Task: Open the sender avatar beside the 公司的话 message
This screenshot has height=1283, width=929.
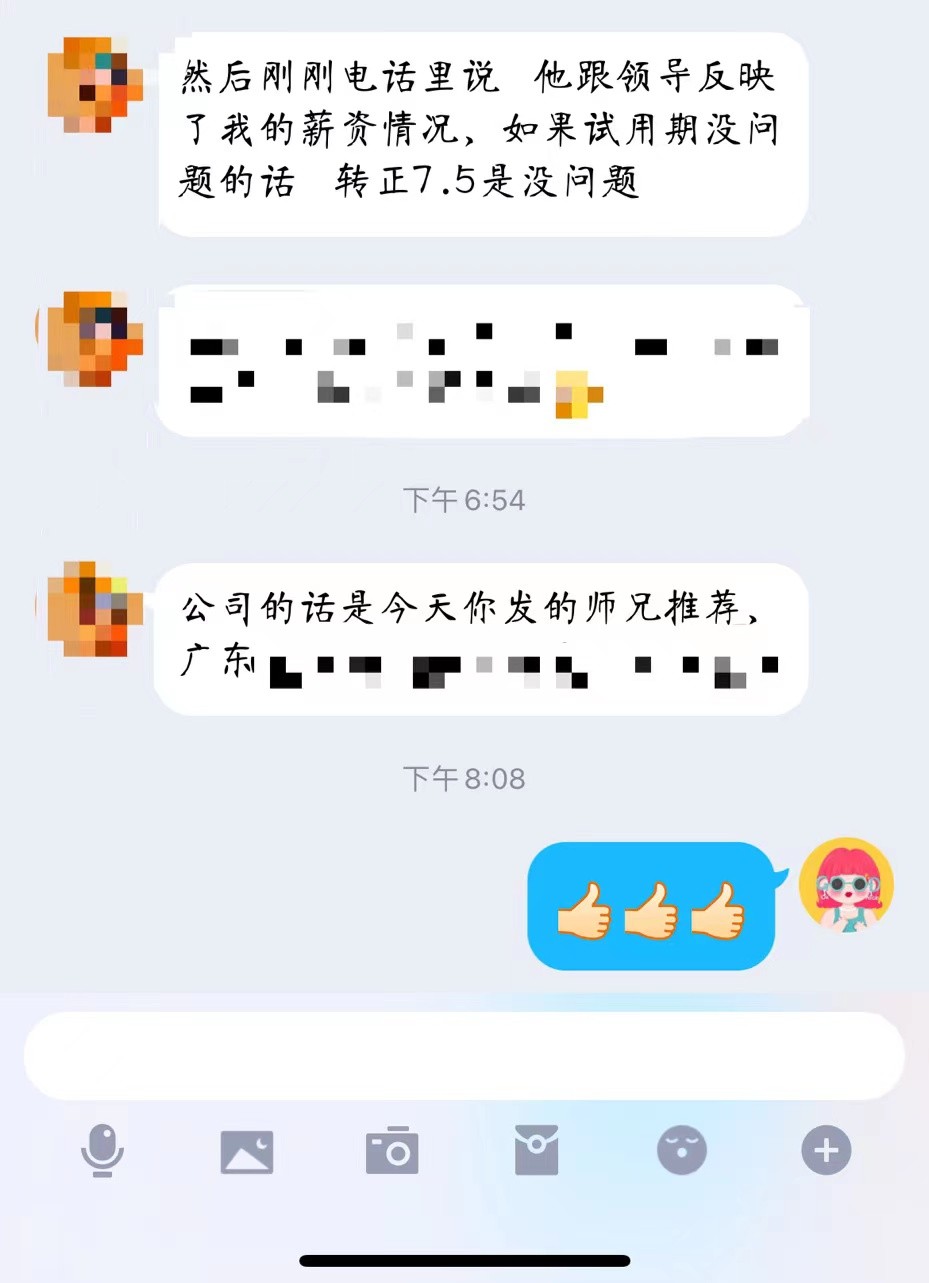Action: (x=96, y=609)
